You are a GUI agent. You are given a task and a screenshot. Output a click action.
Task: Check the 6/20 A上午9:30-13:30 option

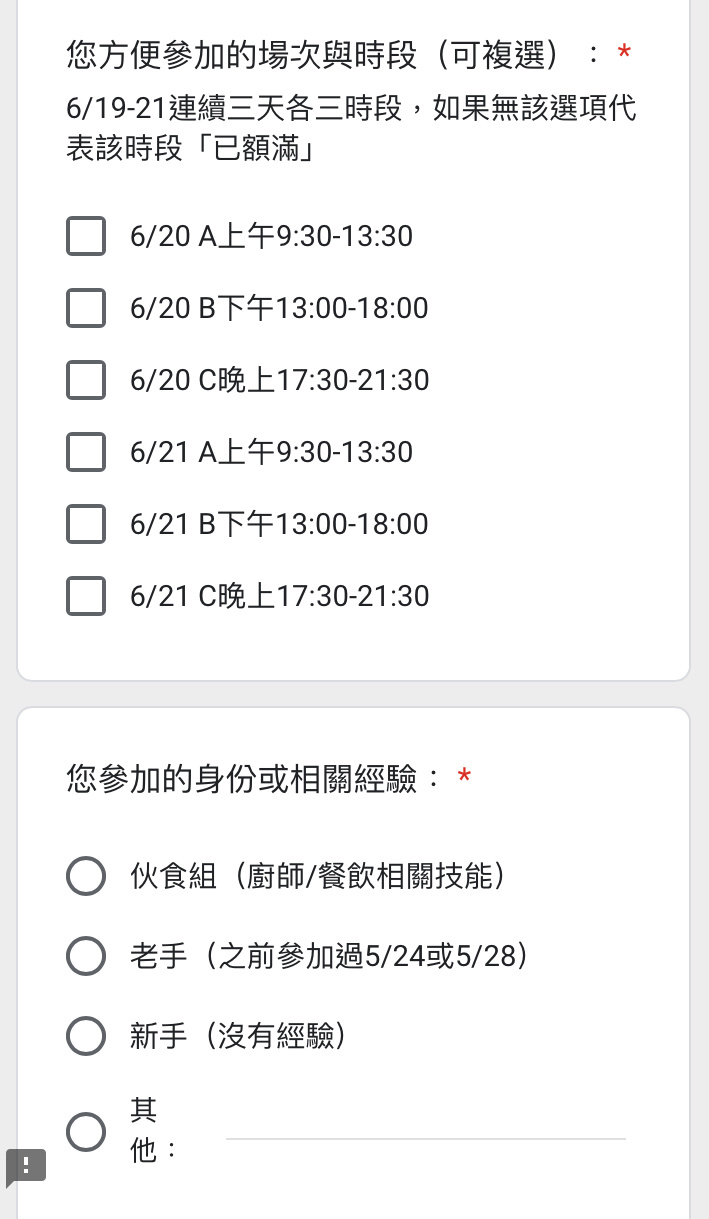86,236
